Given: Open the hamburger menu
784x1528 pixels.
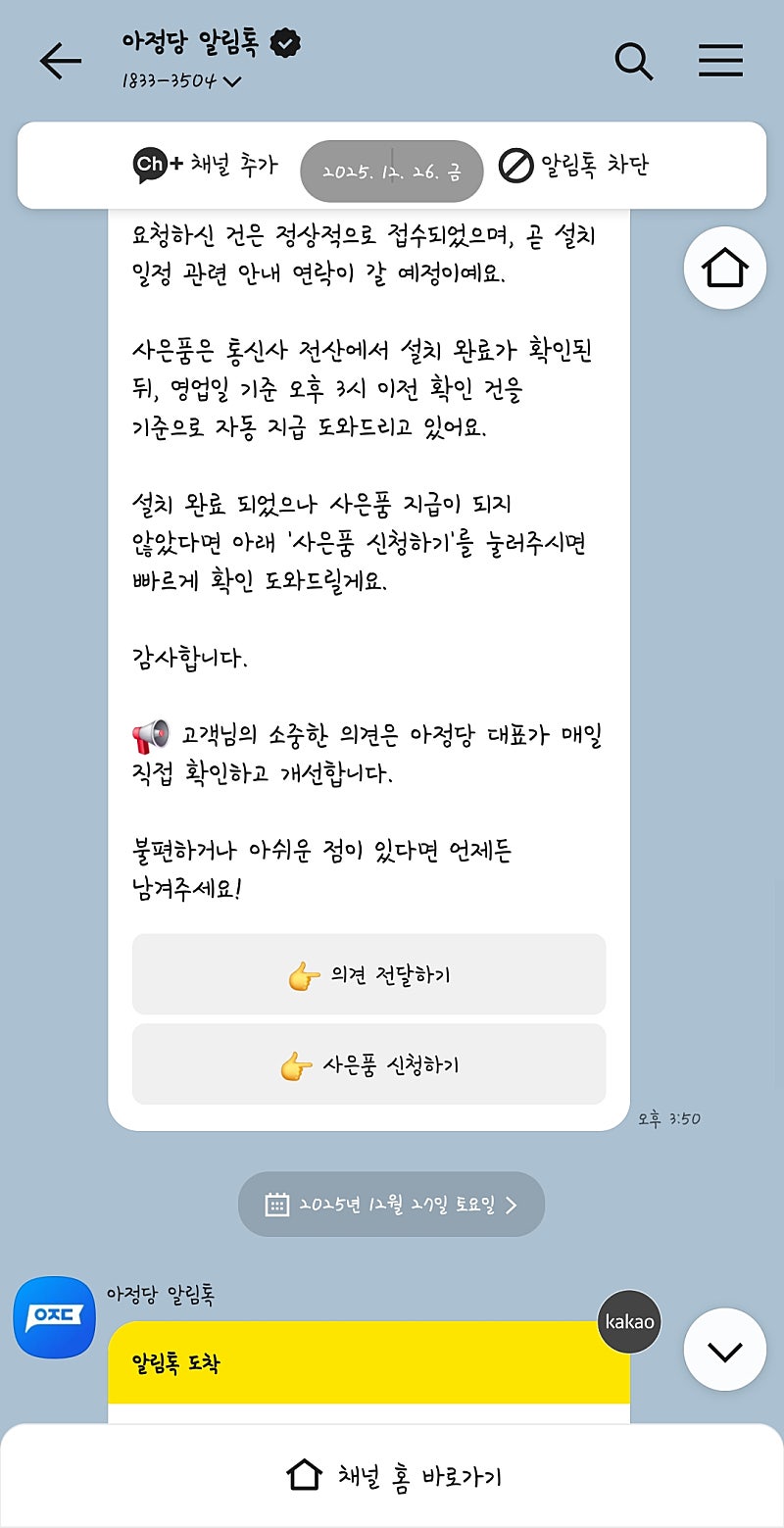Looking at the screenshot, I should [x=720, y=61].
